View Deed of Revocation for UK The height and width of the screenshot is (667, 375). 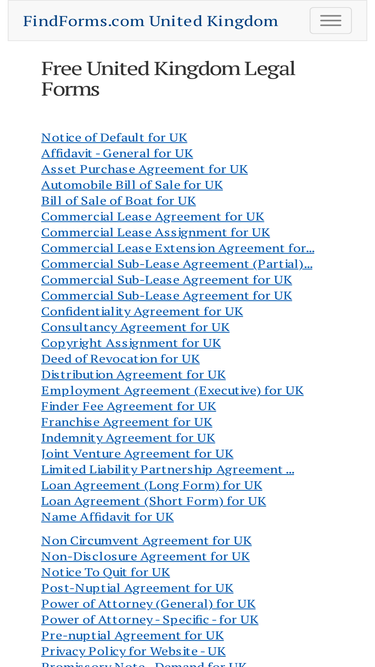[x=120, y=359]
